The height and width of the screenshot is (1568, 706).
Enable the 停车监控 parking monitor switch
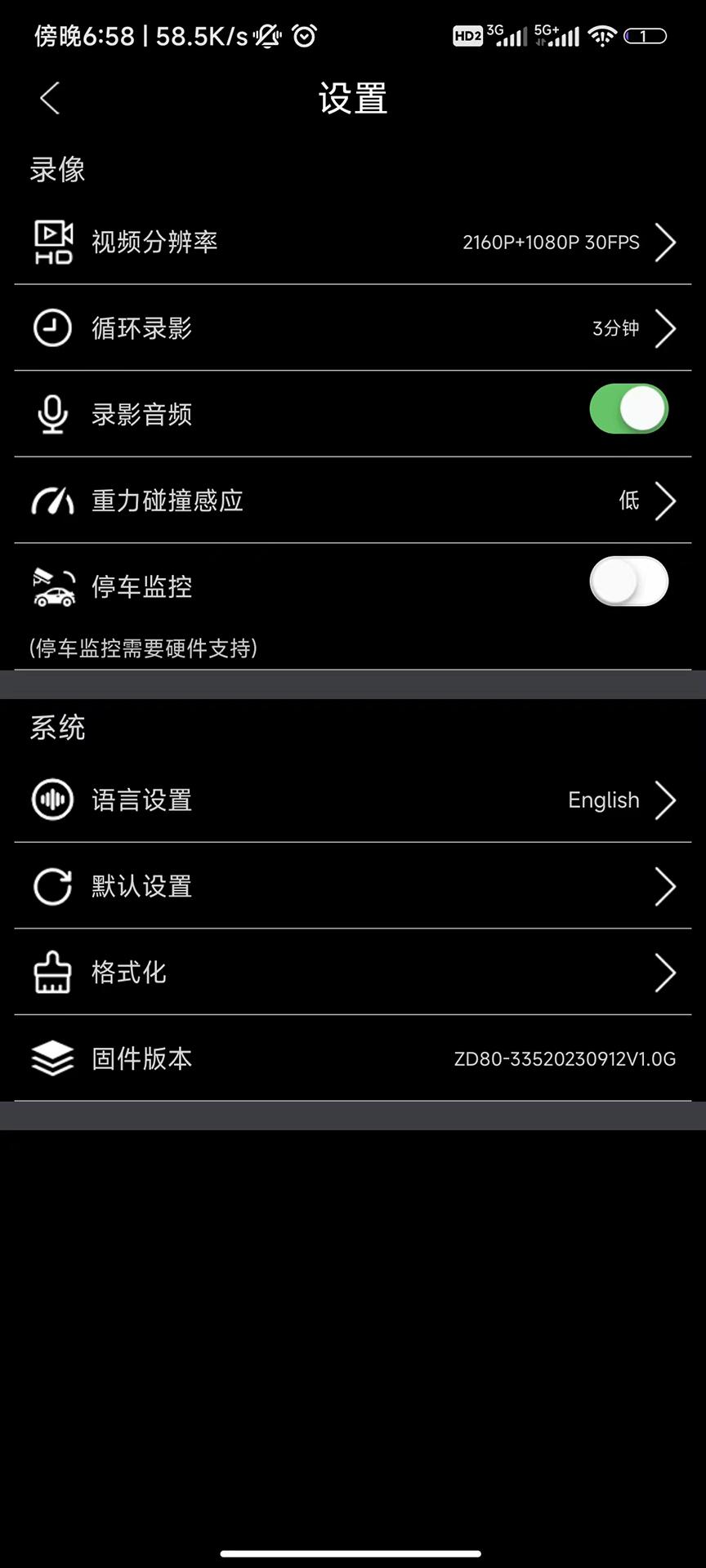click(x=628, y=582)
